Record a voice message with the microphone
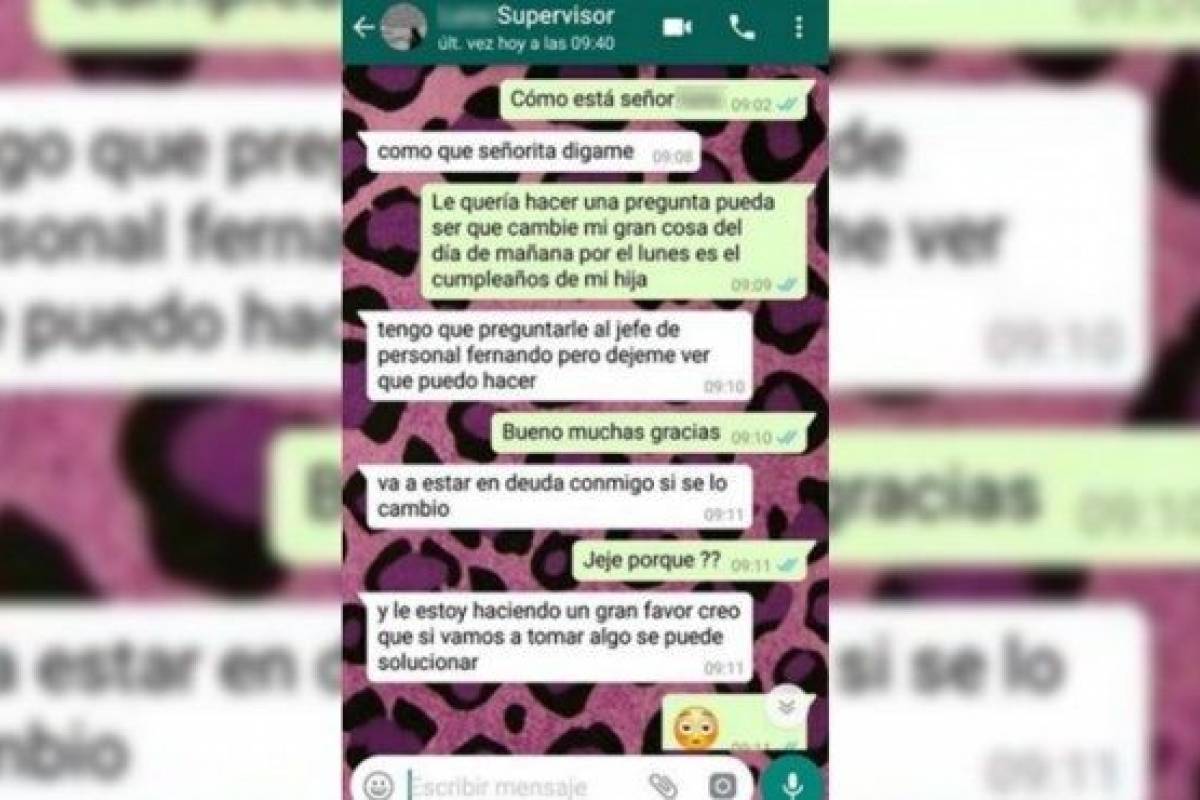Viewport: 1200px width, 800px height. [792, 784]
